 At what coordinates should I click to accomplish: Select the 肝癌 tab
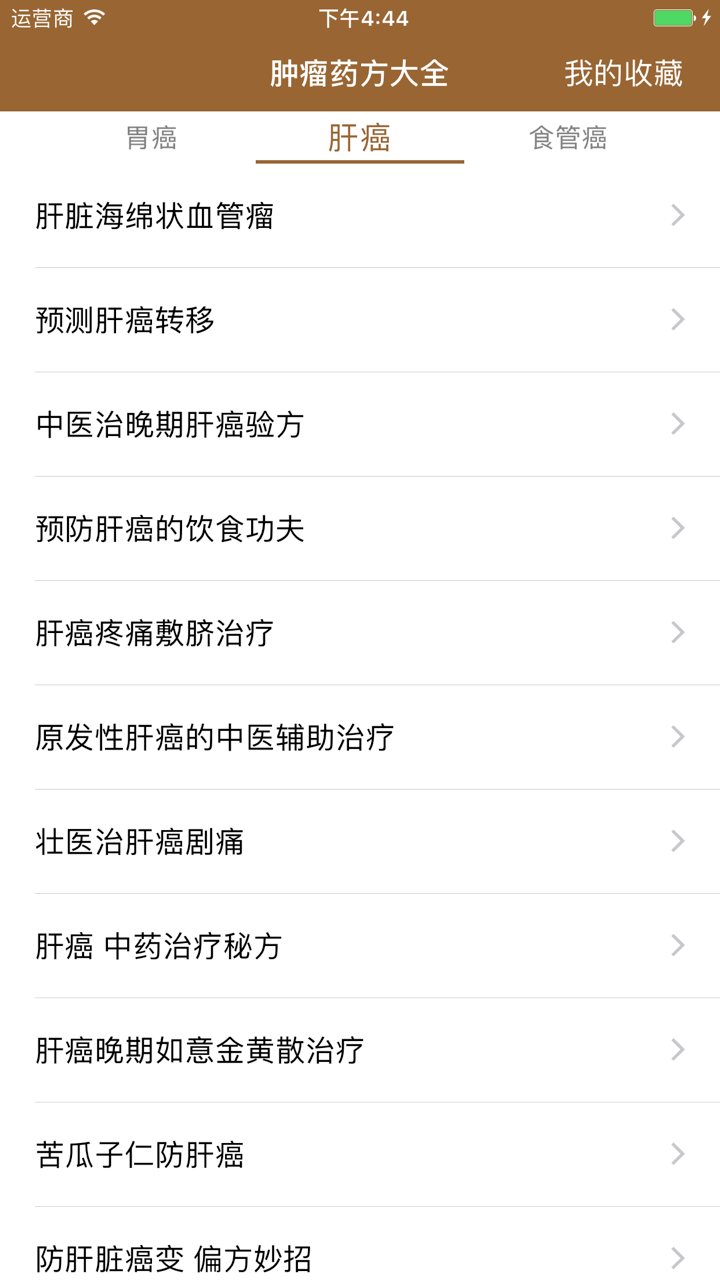coord(360,138)
